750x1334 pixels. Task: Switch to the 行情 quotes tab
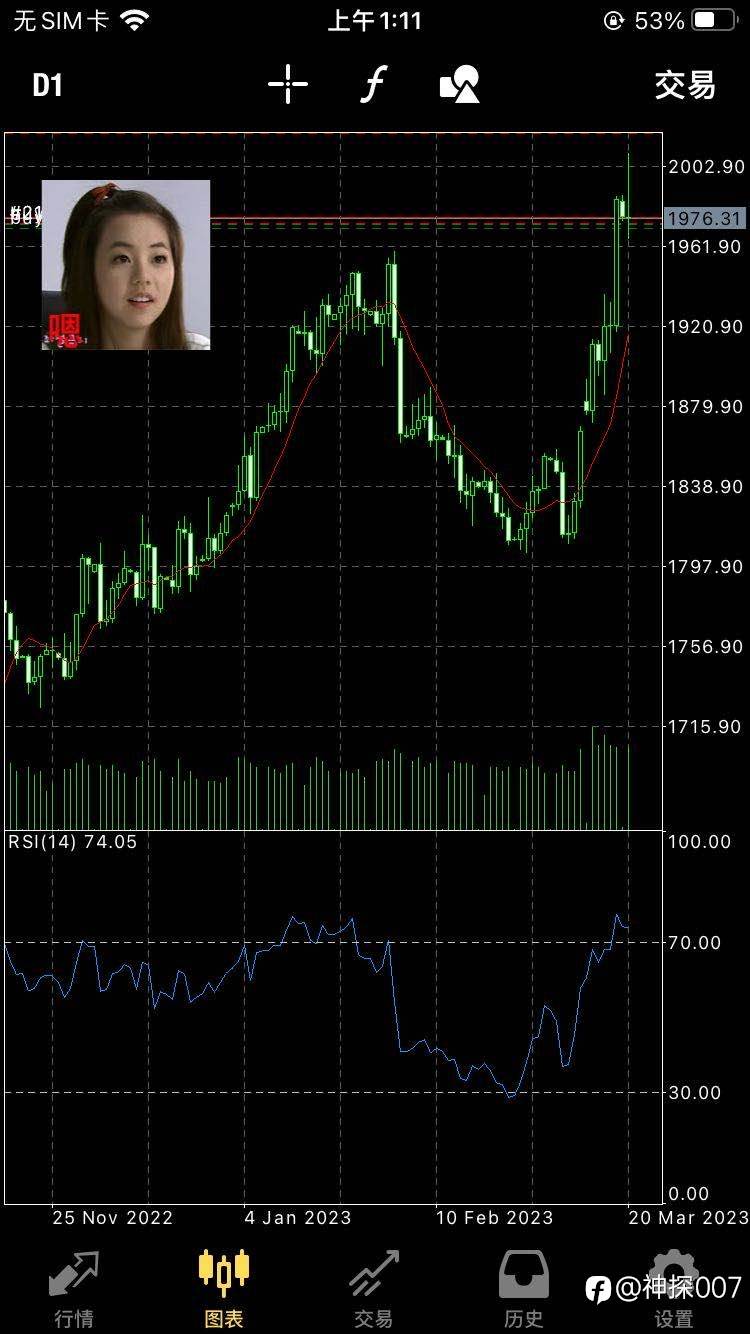tap(75, 1288)
